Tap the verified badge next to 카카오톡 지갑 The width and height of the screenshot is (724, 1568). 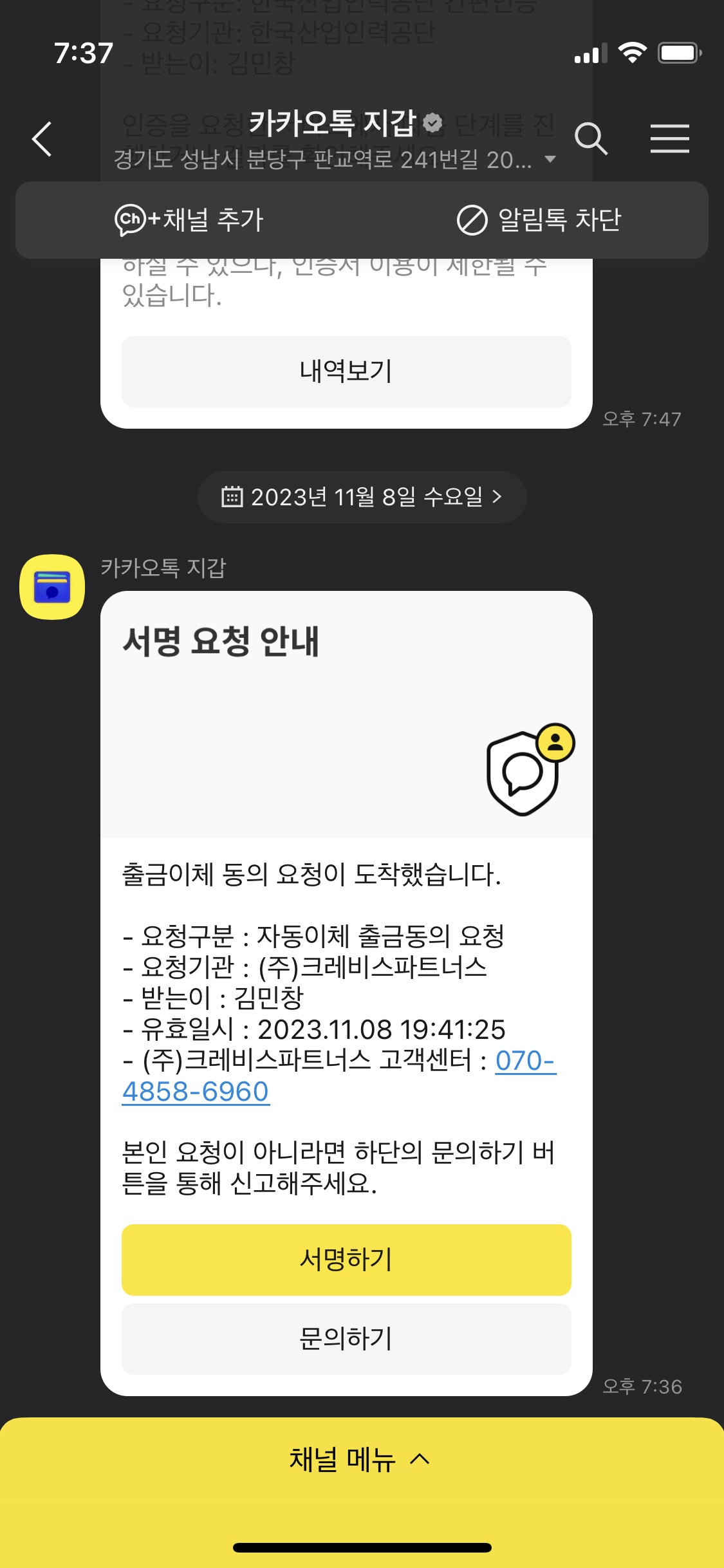click(434, 121)
